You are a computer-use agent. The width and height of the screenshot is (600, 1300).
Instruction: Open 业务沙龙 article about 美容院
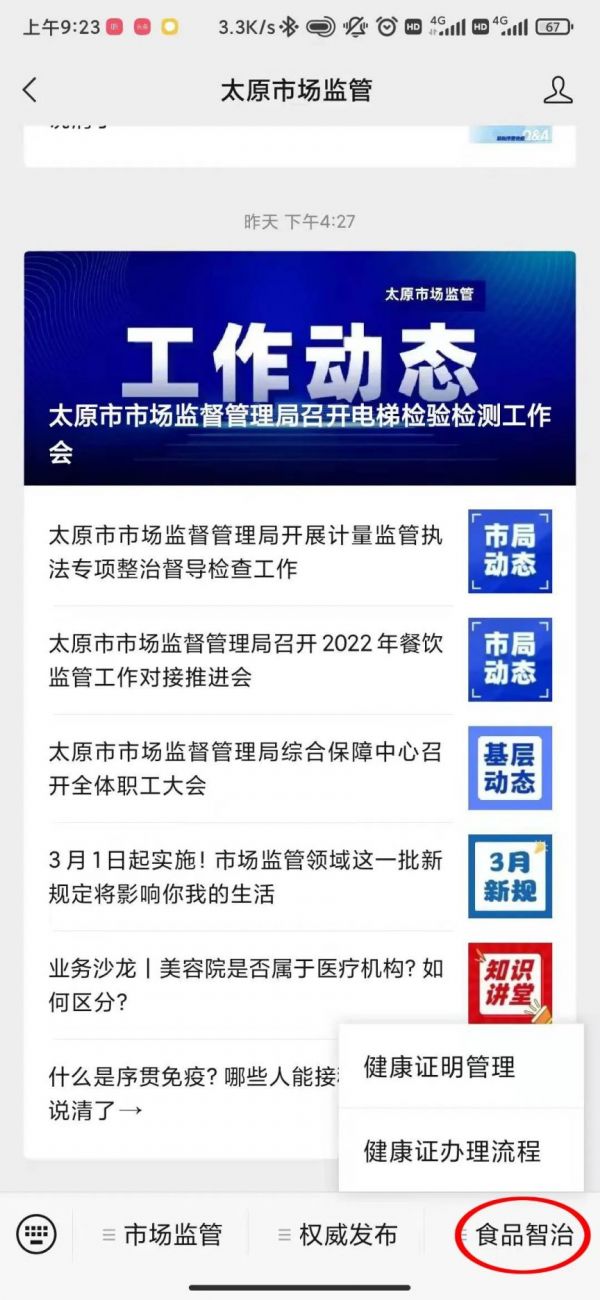[300, 984]
